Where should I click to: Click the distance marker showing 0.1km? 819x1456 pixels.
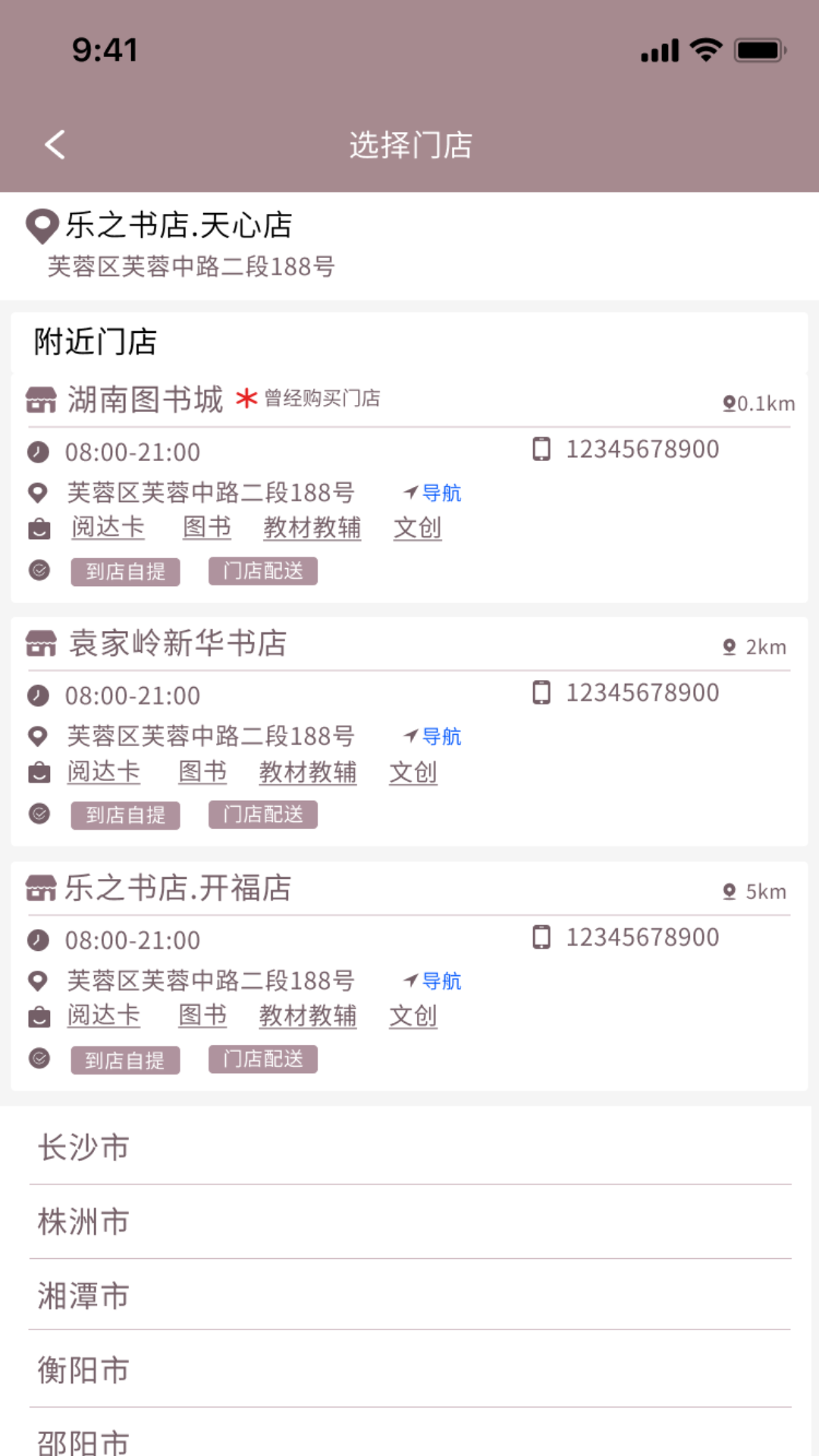(758, 403)
